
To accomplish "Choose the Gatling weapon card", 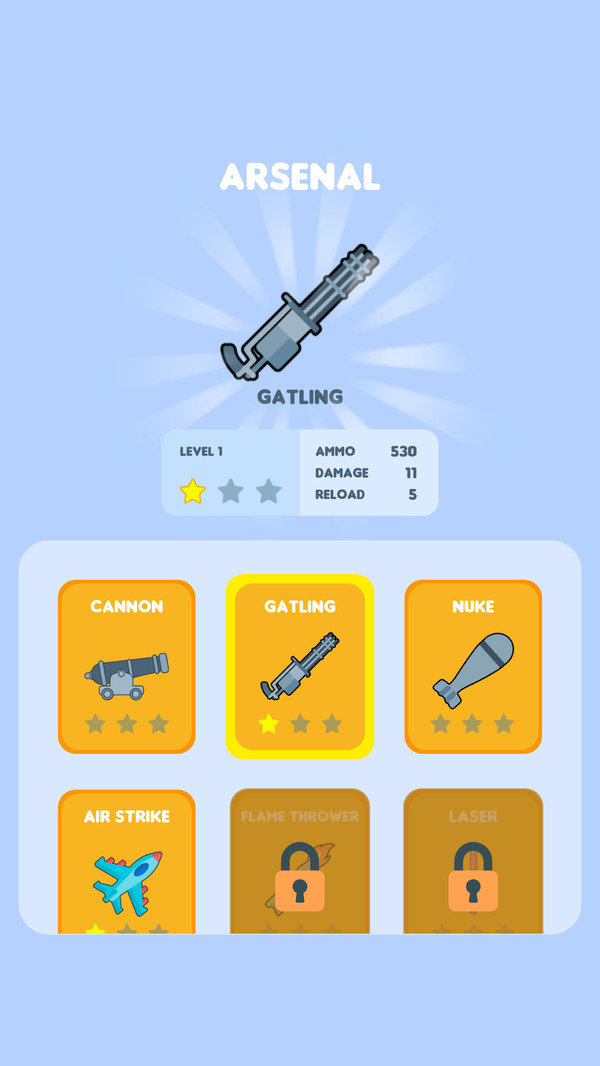I will pos(300,666).
